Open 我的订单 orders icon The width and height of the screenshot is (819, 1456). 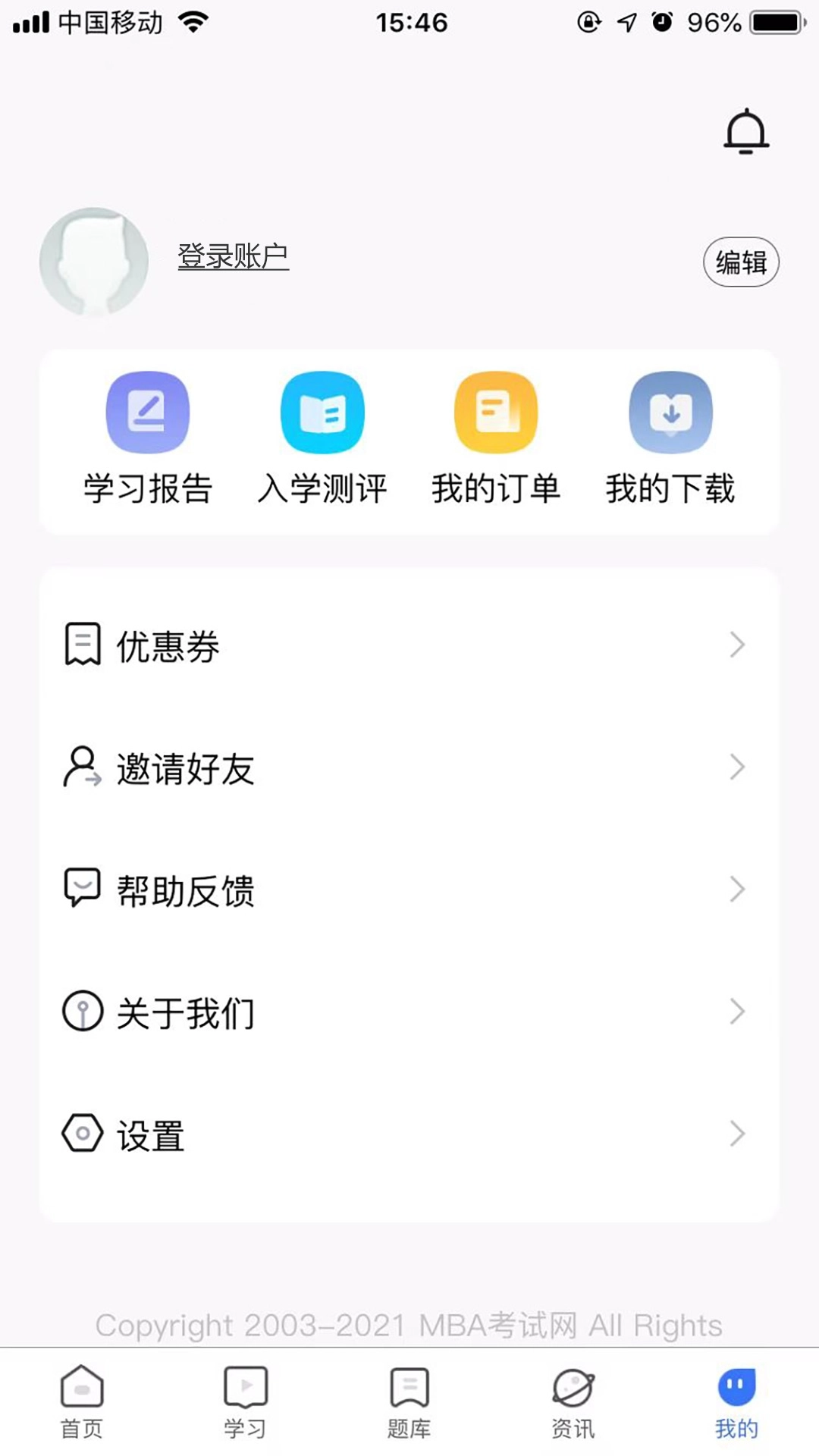point(496,412)
